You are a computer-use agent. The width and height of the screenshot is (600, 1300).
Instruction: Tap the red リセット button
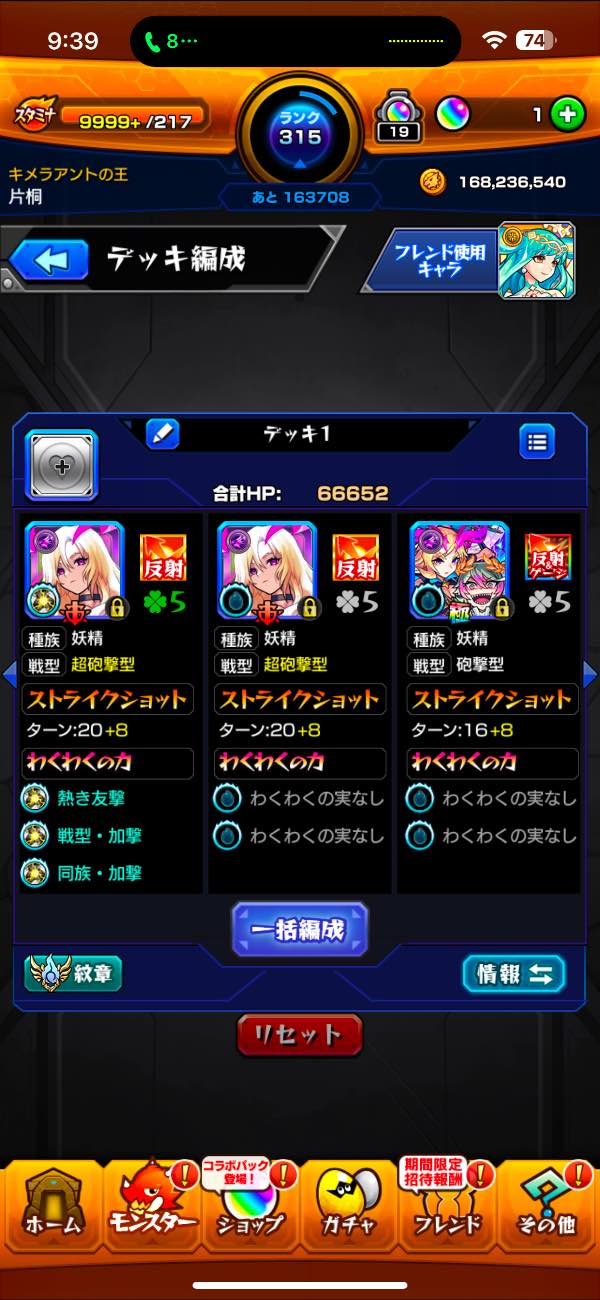tap(300, 1035)
